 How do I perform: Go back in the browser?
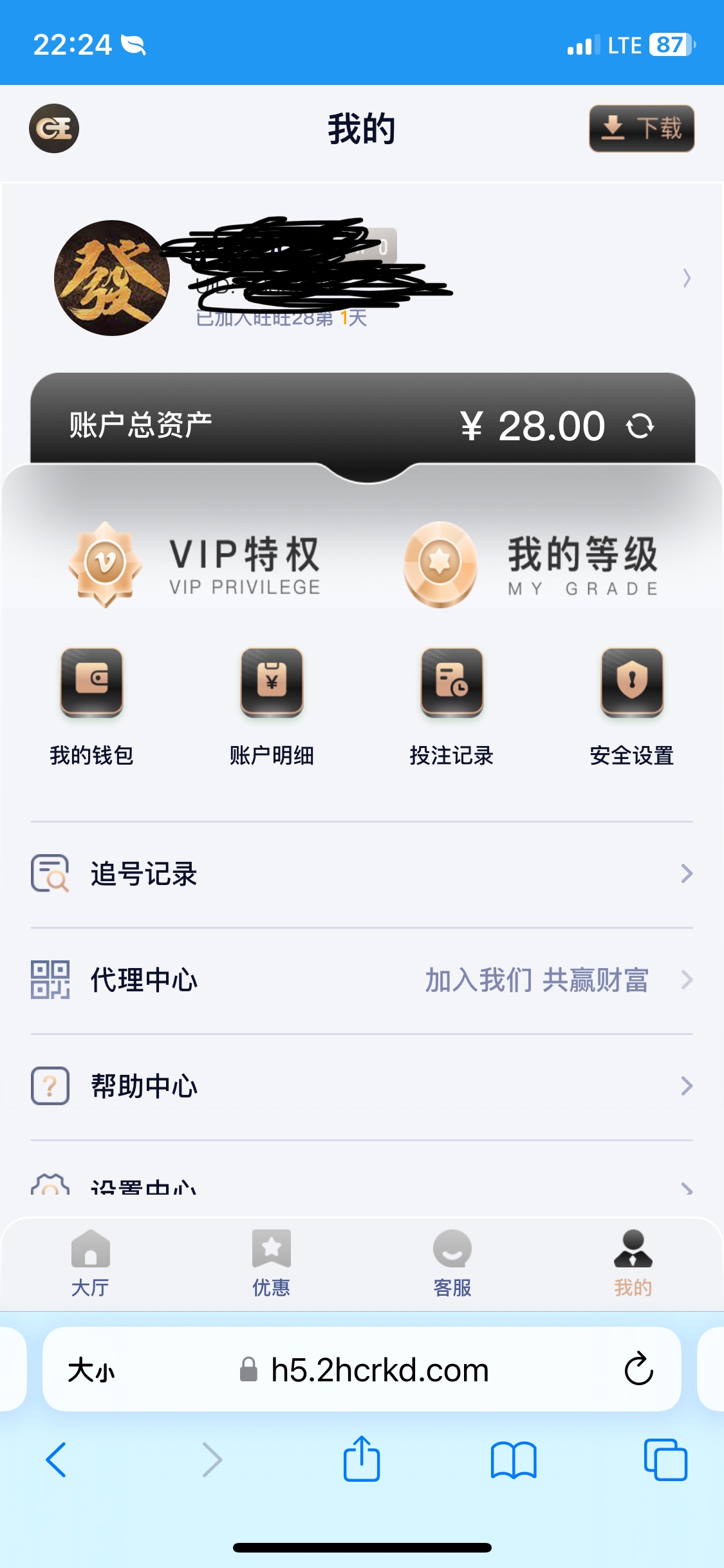[56, 1459]
